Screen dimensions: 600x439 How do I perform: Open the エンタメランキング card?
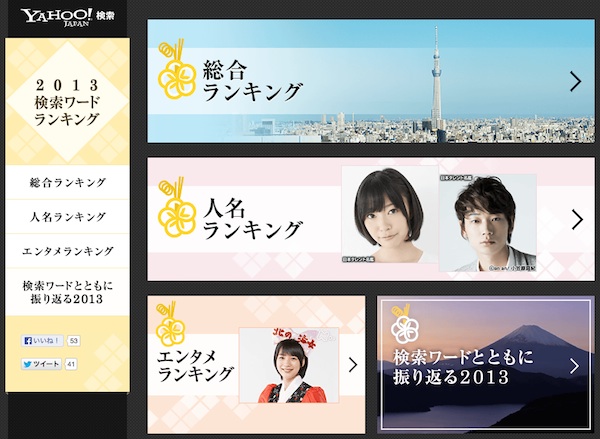[256, 364]
